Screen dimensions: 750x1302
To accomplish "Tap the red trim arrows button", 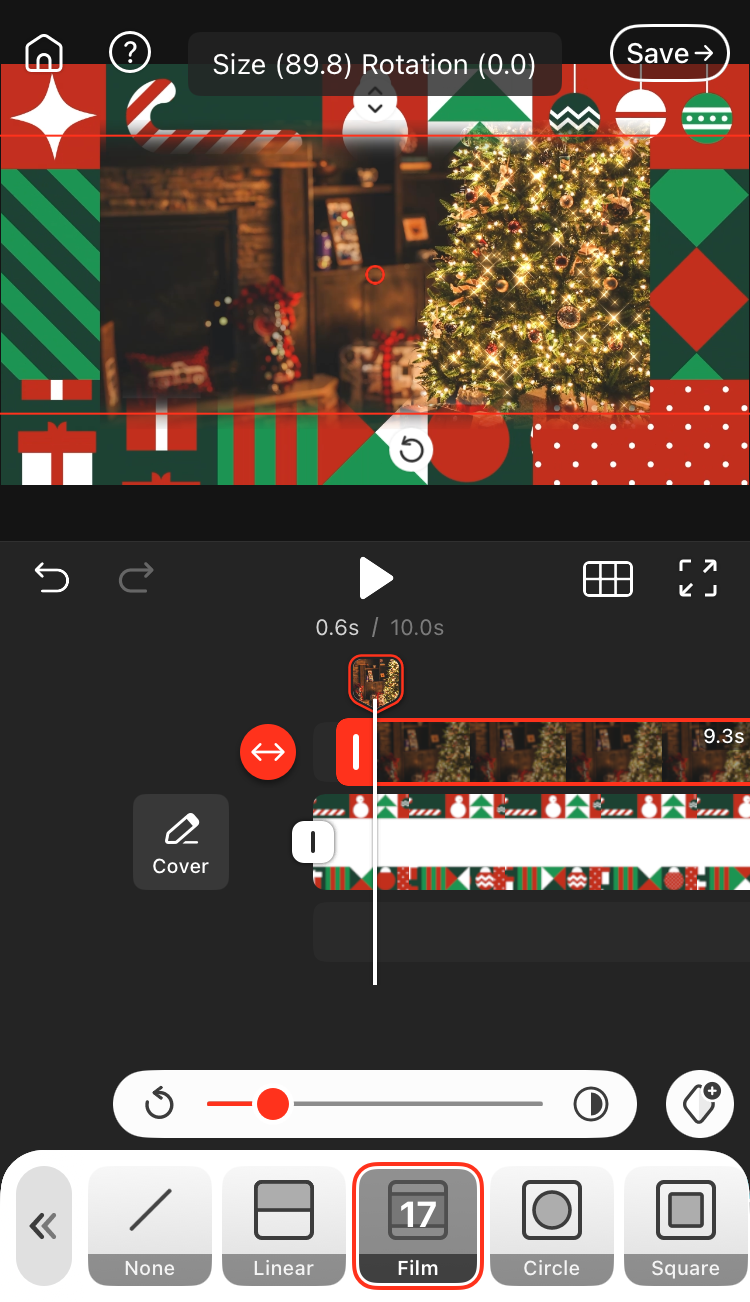I will tap(268, 751).
